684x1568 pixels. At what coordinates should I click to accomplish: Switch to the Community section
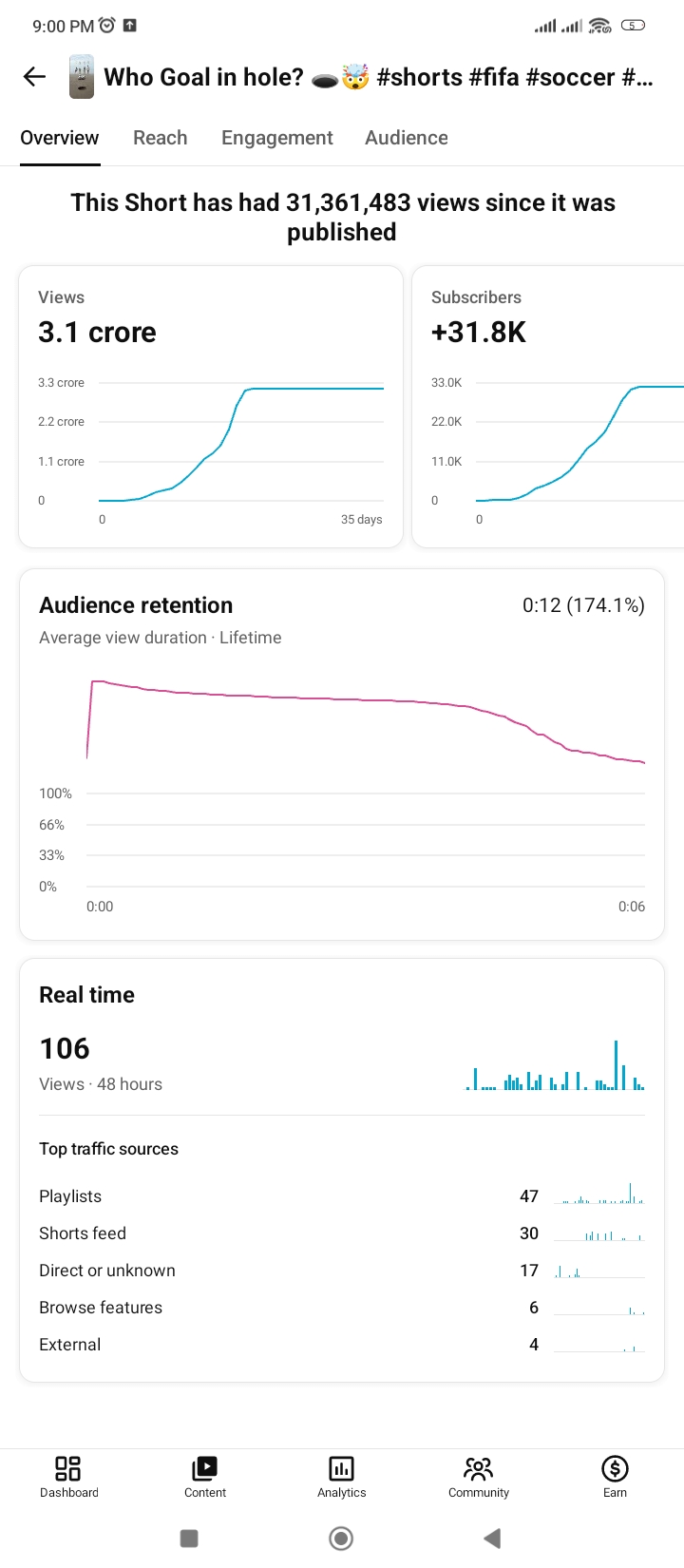click(479, 1478)
